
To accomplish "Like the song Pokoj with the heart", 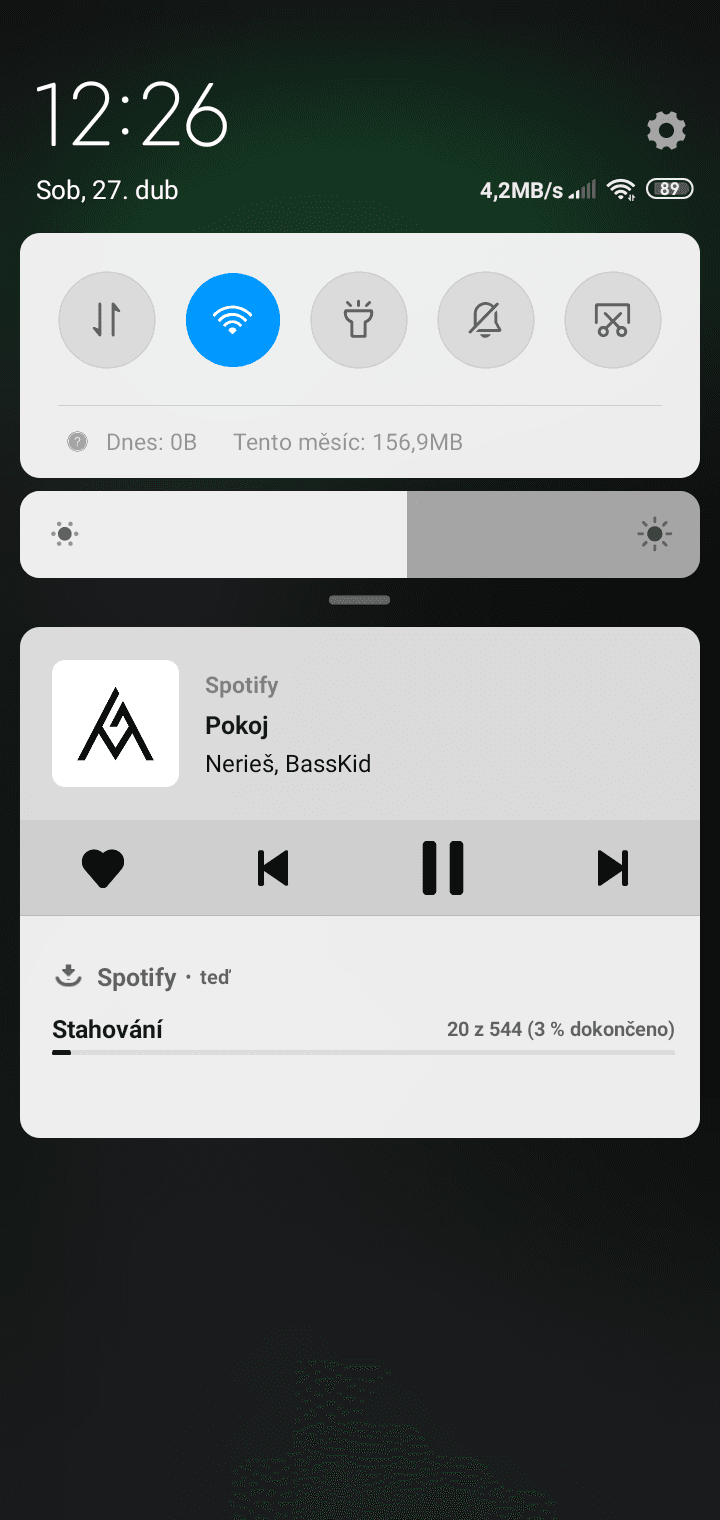I will 103,868.
